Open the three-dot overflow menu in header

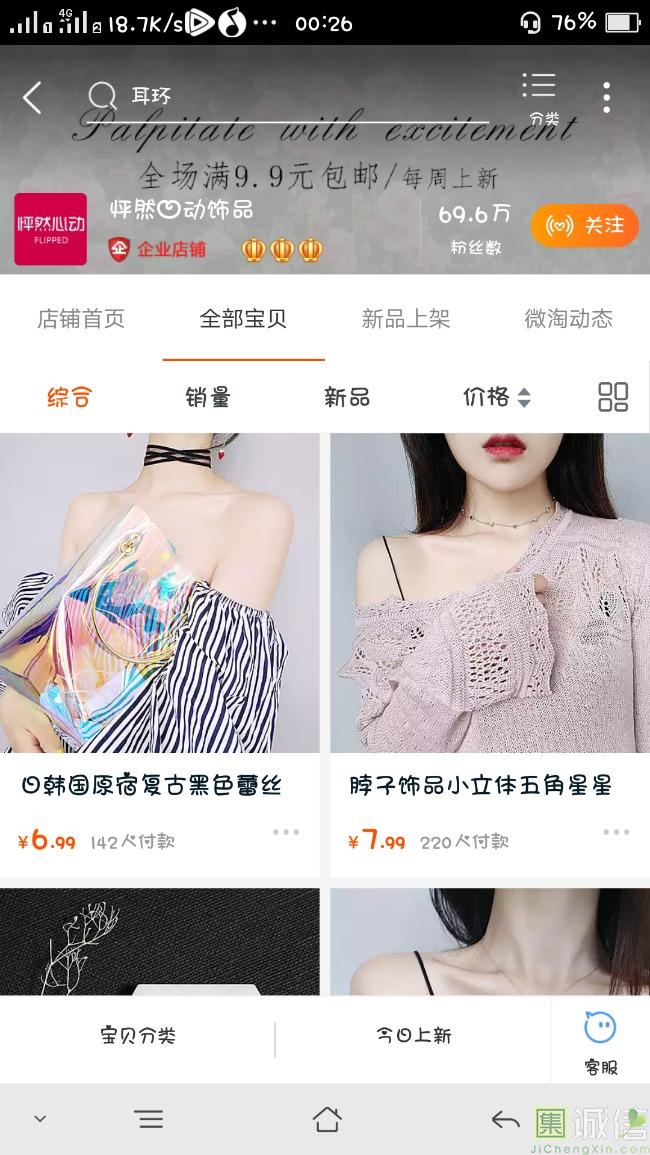click(606, 97)
